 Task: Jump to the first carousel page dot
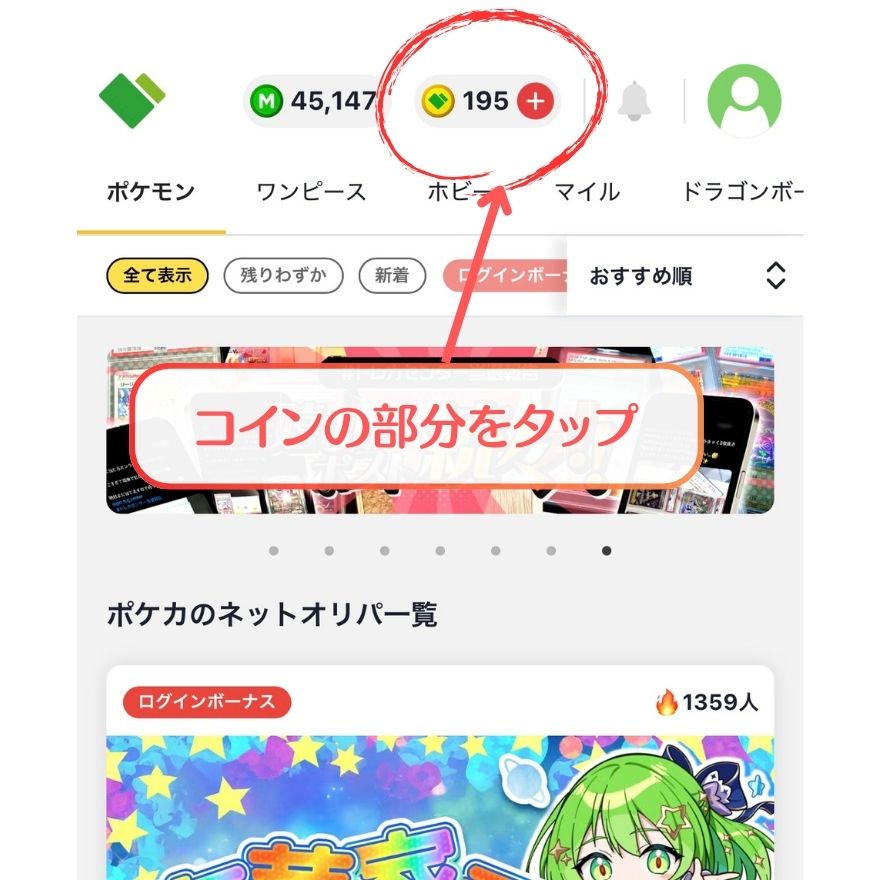(274, 550)
